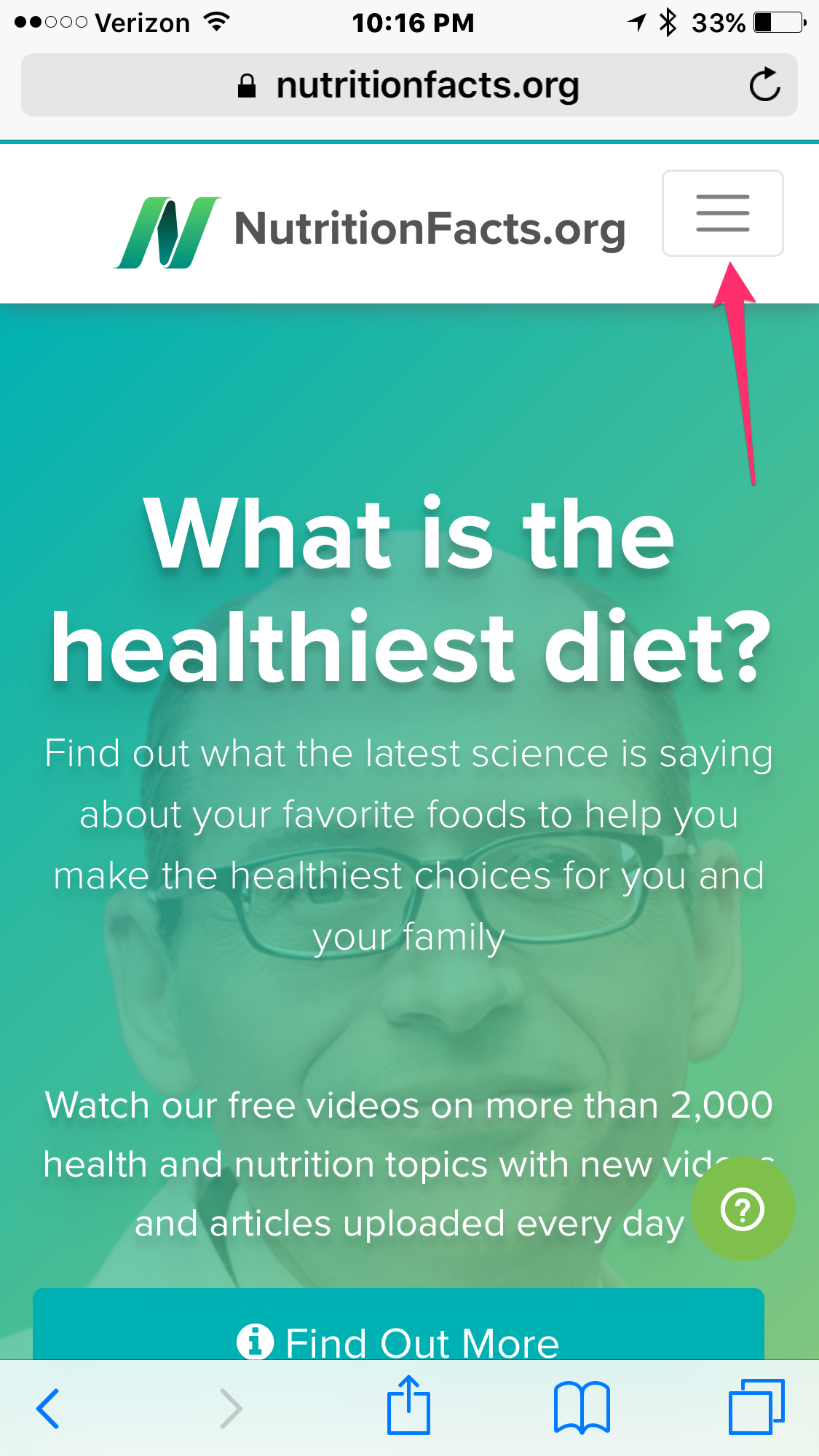The width and height of the screenshot is (819, 1456).
Task: Show all open Safari tabs
Action: point(756,1407)
